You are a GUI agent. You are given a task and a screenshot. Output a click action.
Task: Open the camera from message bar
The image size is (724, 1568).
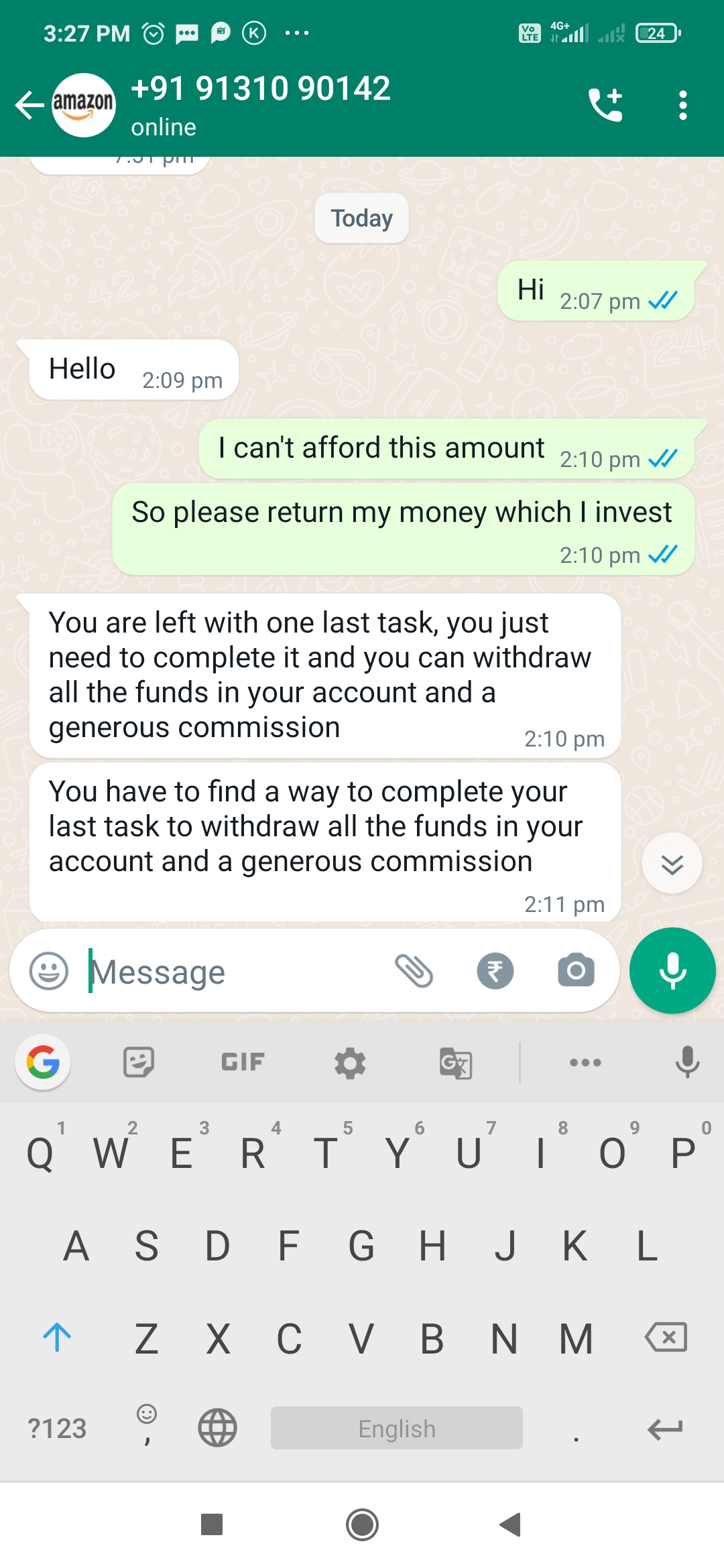[576, 970]
